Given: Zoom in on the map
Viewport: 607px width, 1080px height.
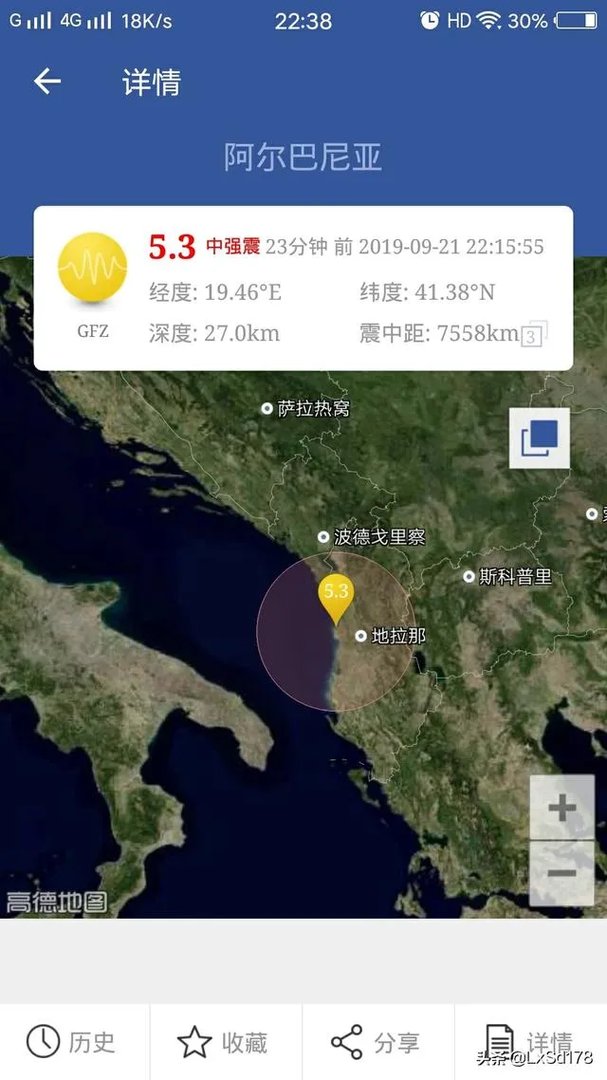Looking at the screenshot, I should coord(561,808).
